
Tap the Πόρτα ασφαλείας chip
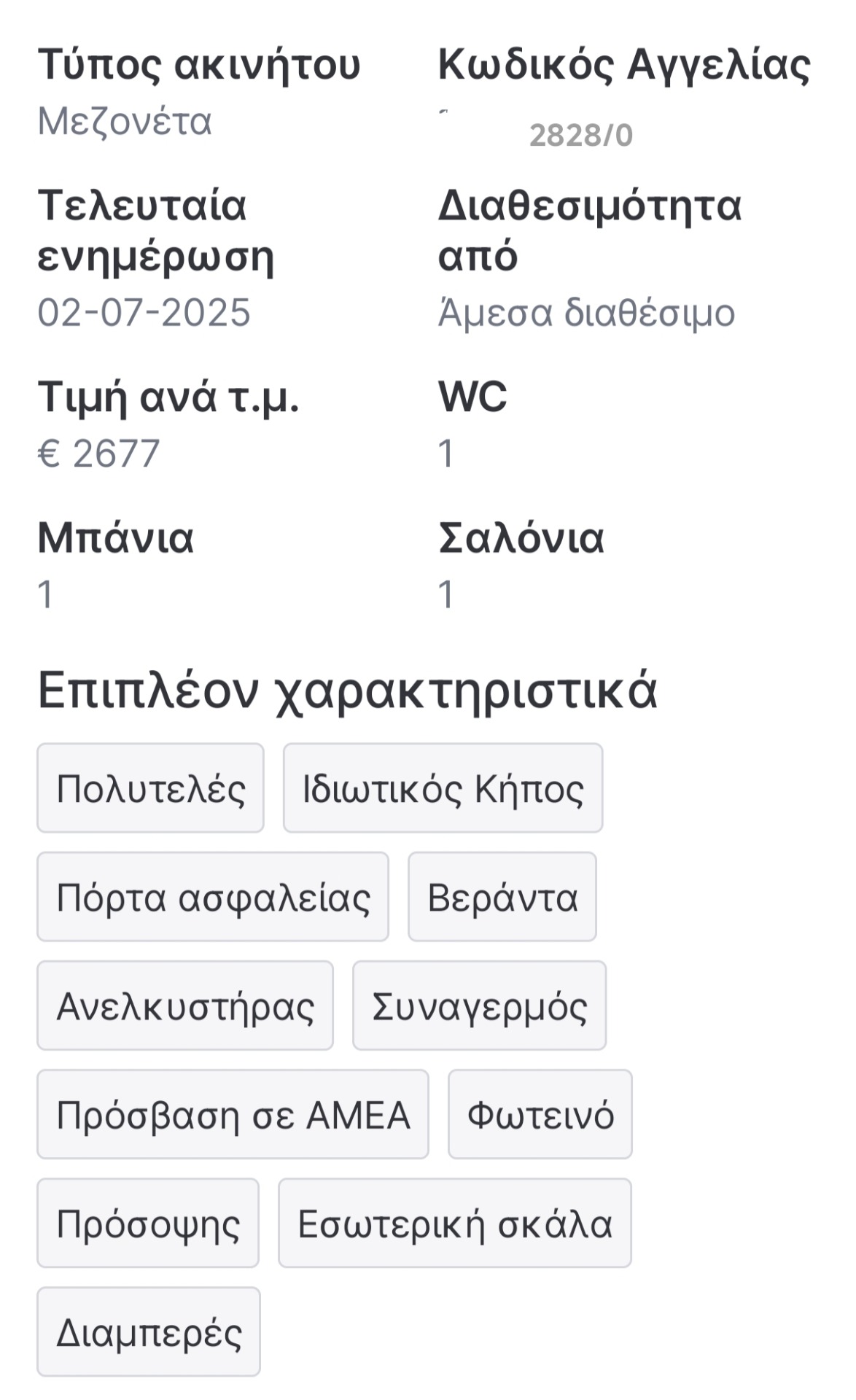(x=212, y=897)
